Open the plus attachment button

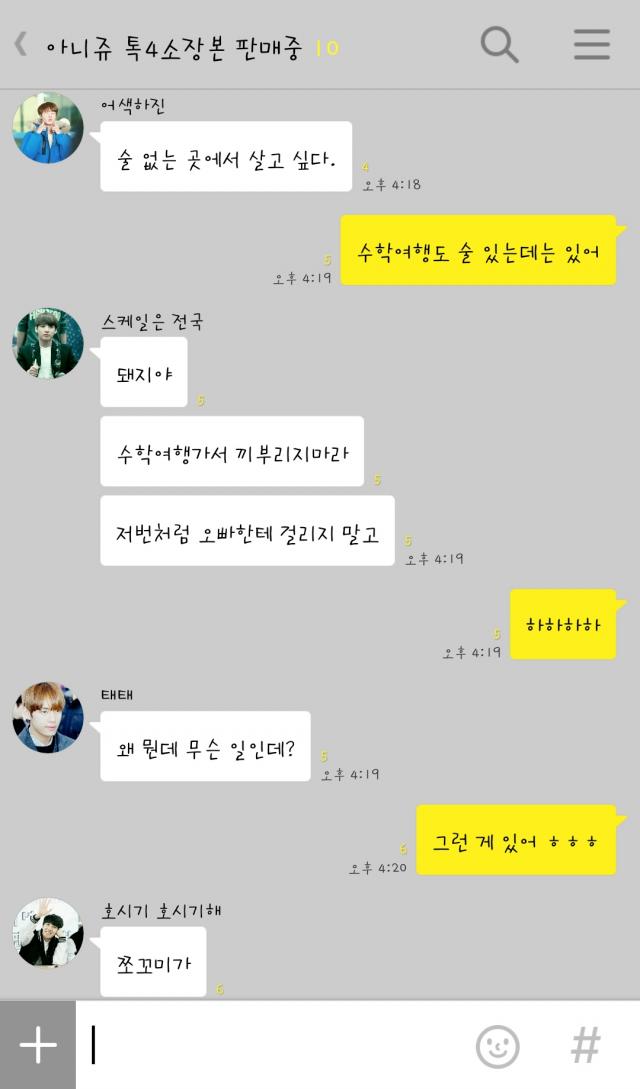[38, 1045]
